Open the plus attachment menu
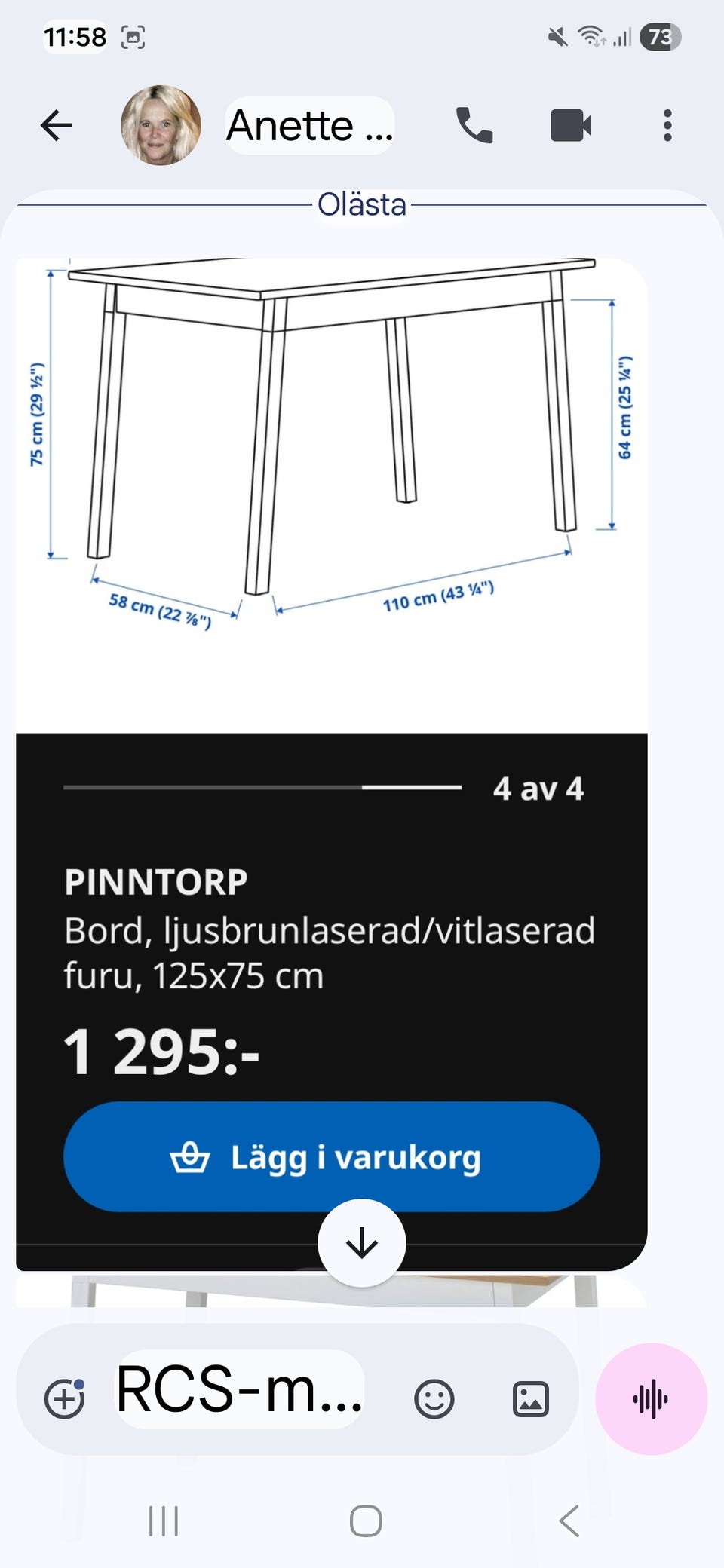Viewport: 724px width, 1568px height. pyautogui.click(x=65, y=1399)
